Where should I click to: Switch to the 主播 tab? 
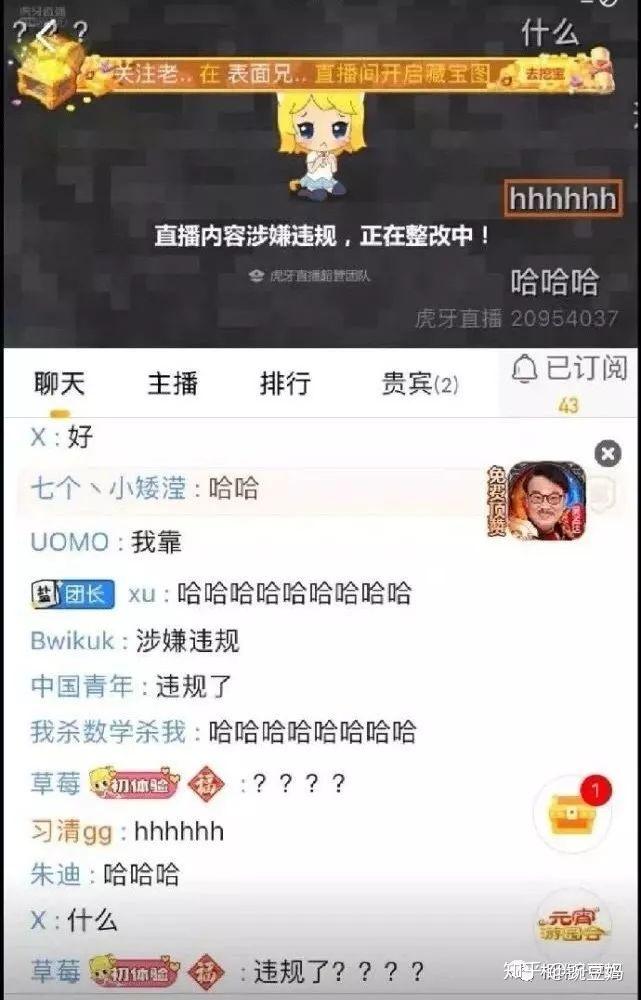pos(173,383)
